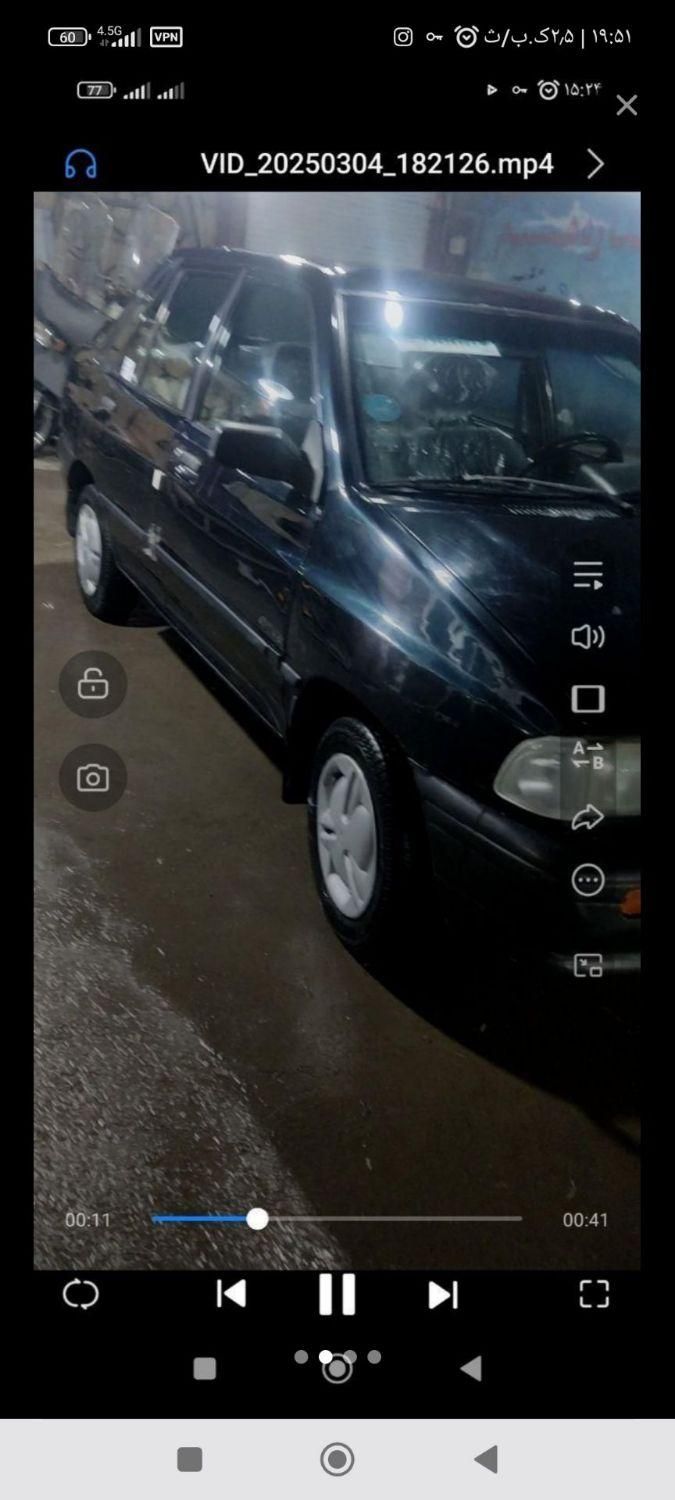The image size is (675, 1500).
Task: Pause the video playback
Action: click(337, 1294)
